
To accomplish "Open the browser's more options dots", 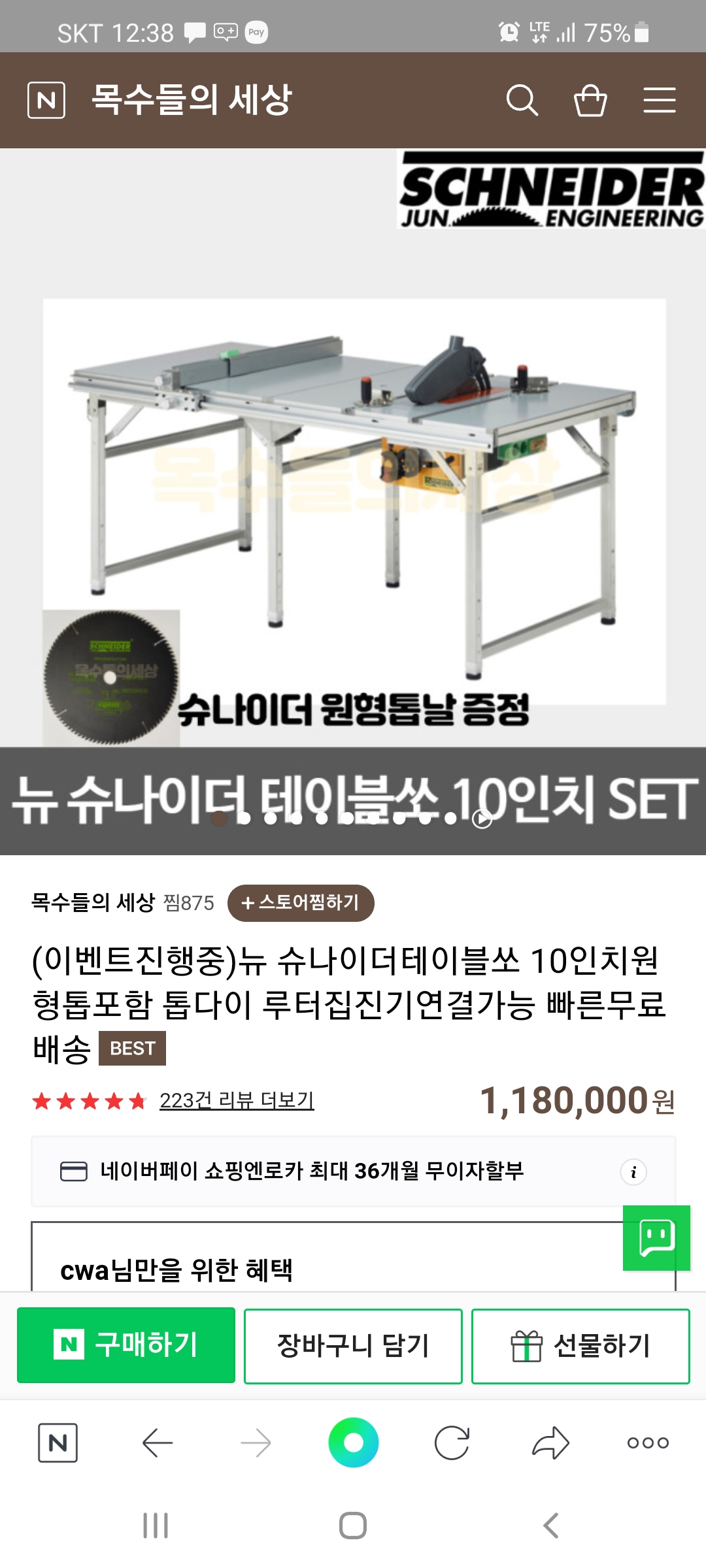I will coord(647,1443).
